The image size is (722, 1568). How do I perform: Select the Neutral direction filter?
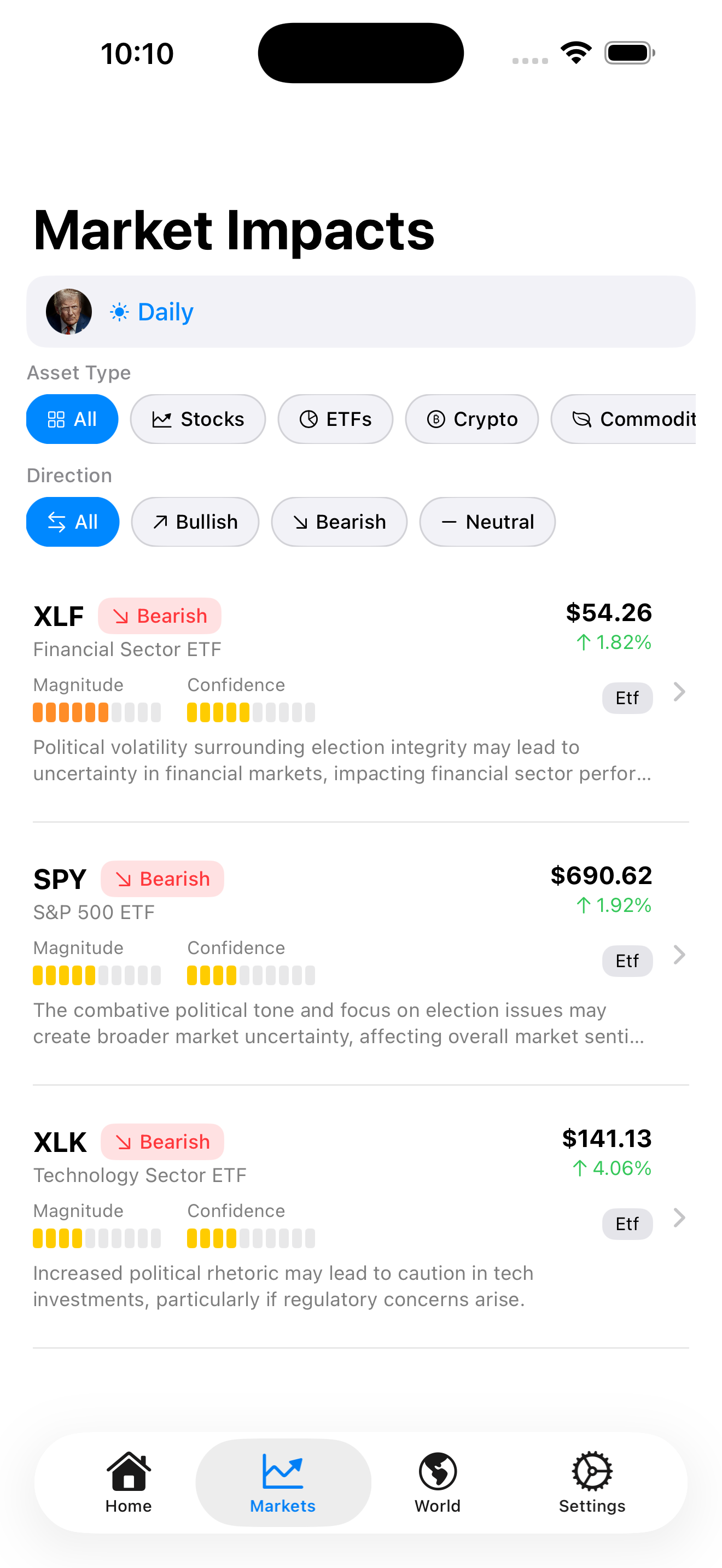(x=487, y=522)
